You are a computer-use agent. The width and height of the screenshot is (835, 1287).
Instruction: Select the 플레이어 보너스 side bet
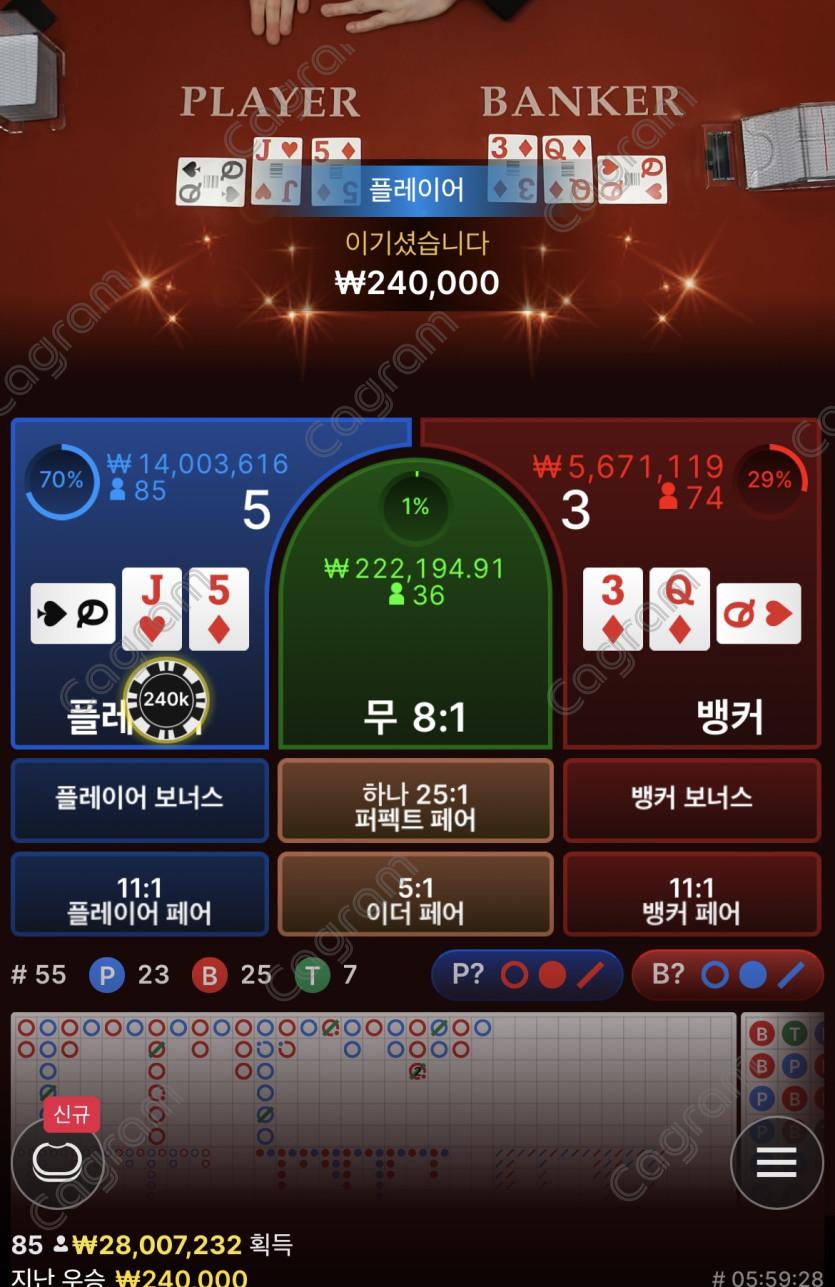coord(140,799)
